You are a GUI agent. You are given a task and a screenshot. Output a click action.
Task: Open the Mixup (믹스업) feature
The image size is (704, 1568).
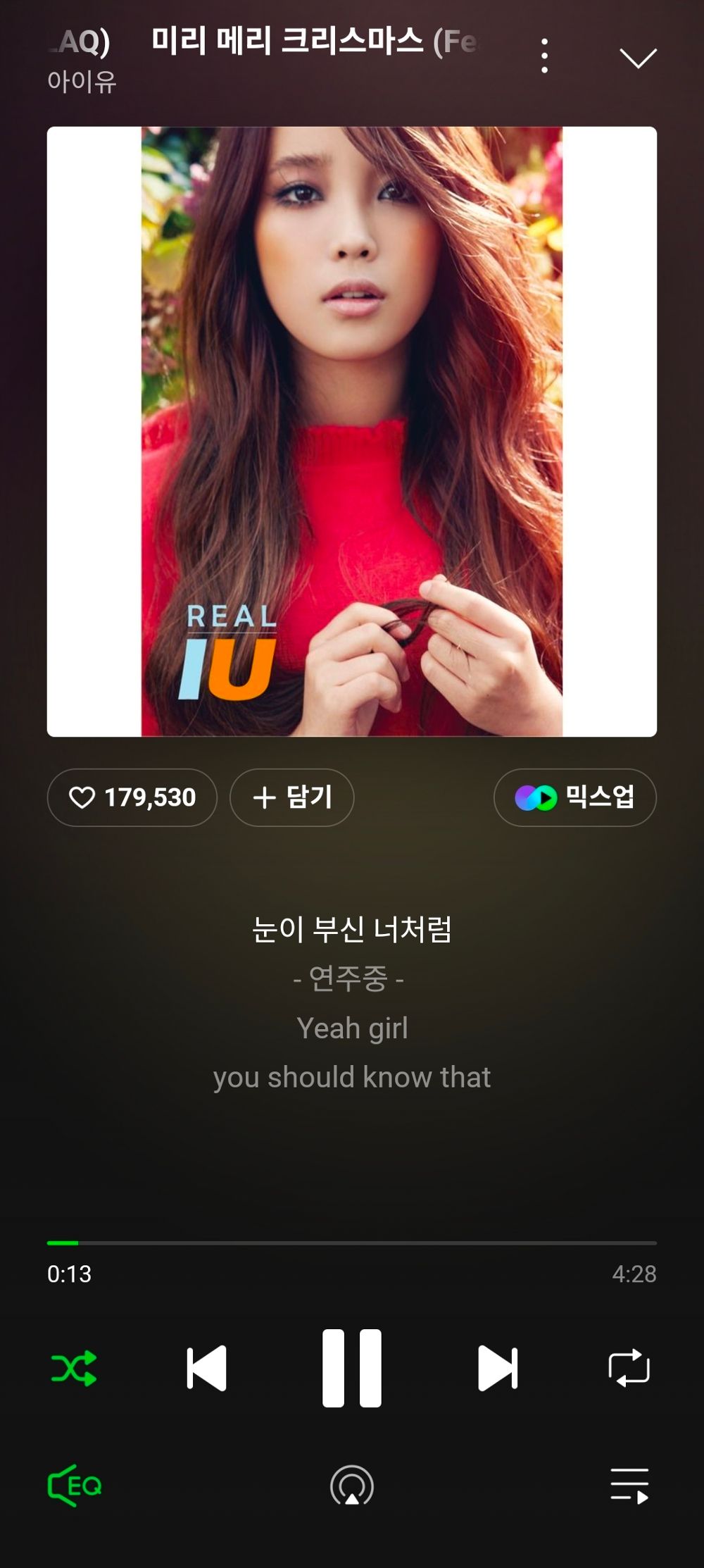[x=575, y=797]
